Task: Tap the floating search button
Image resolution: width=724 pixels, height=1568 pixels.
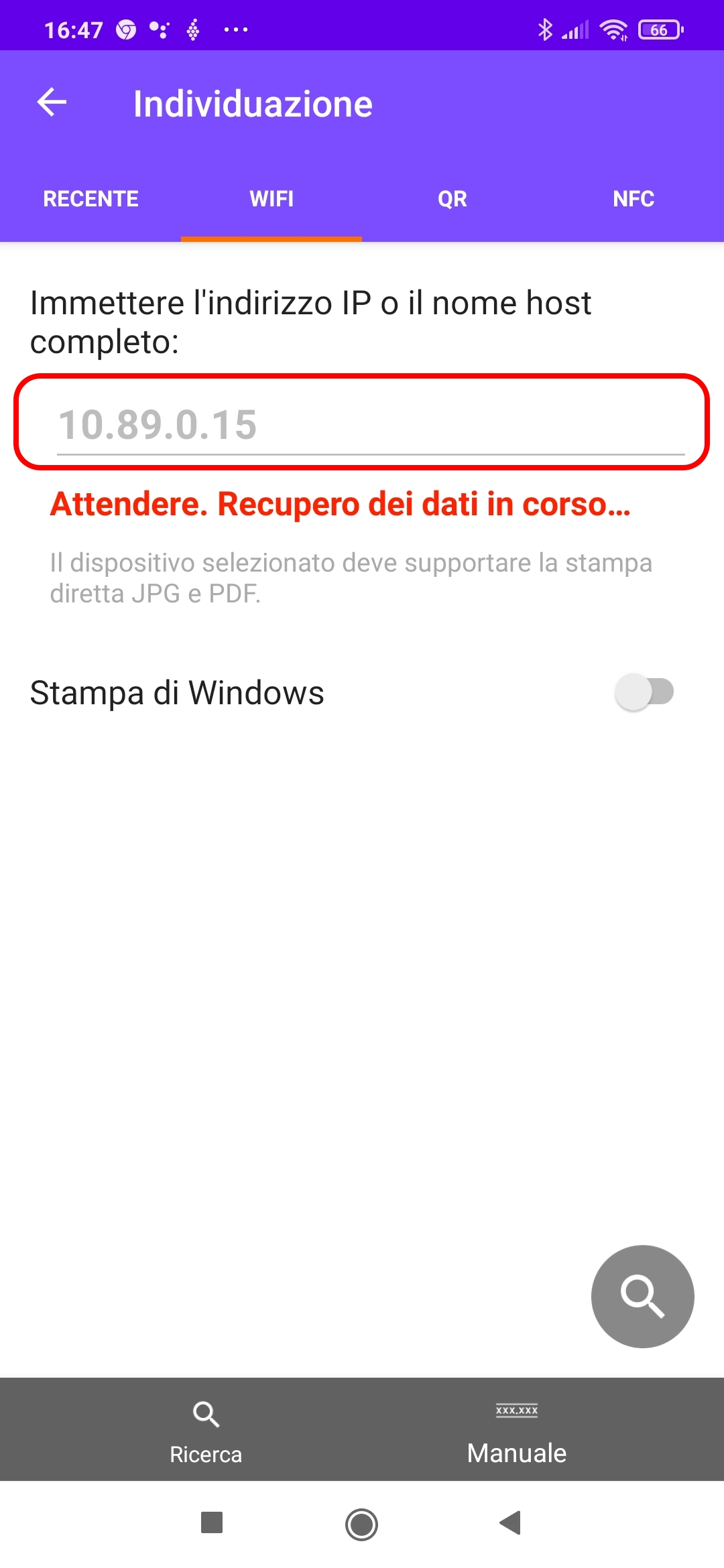Action: click(642, 1297)
